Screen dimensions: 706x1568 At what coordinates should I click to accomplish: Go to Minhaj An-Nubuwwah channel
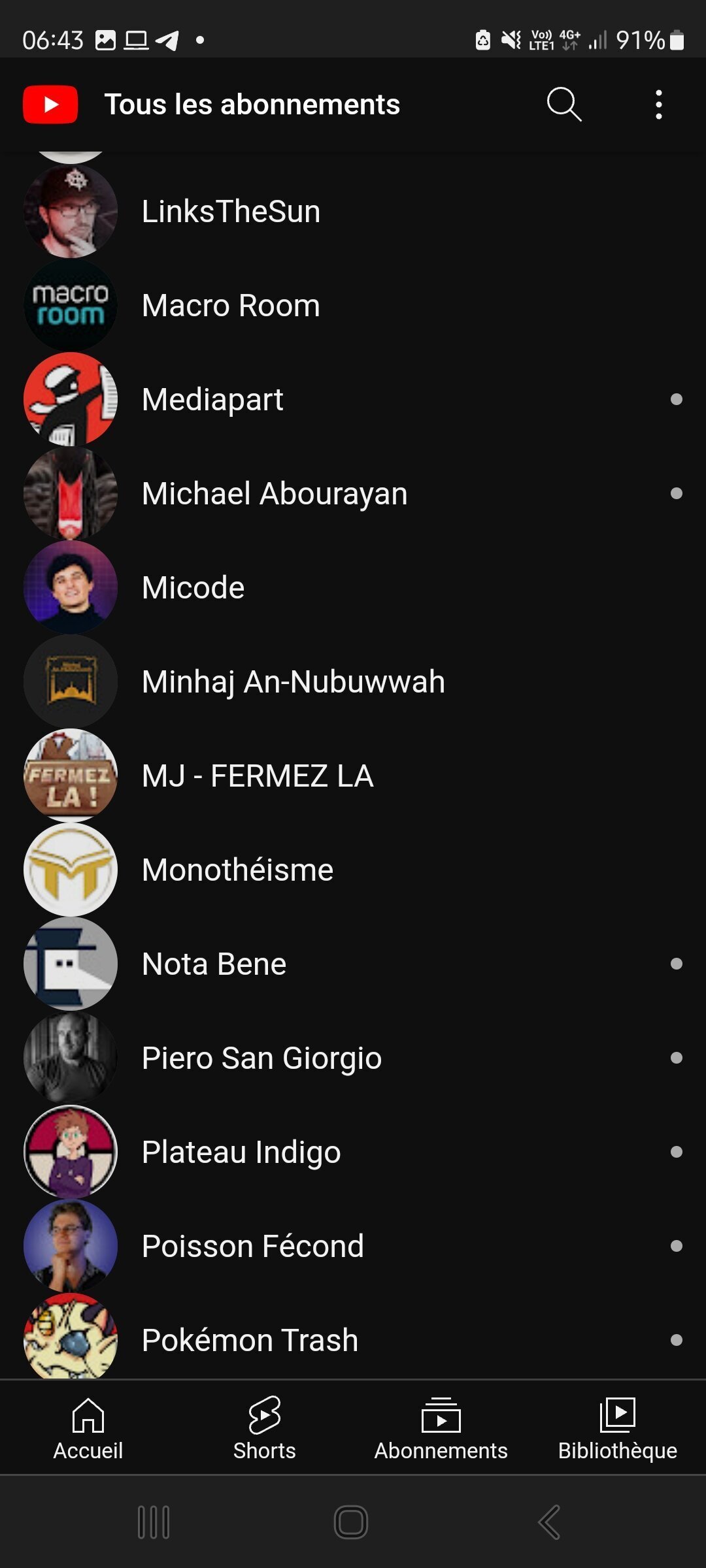(293, 682)
